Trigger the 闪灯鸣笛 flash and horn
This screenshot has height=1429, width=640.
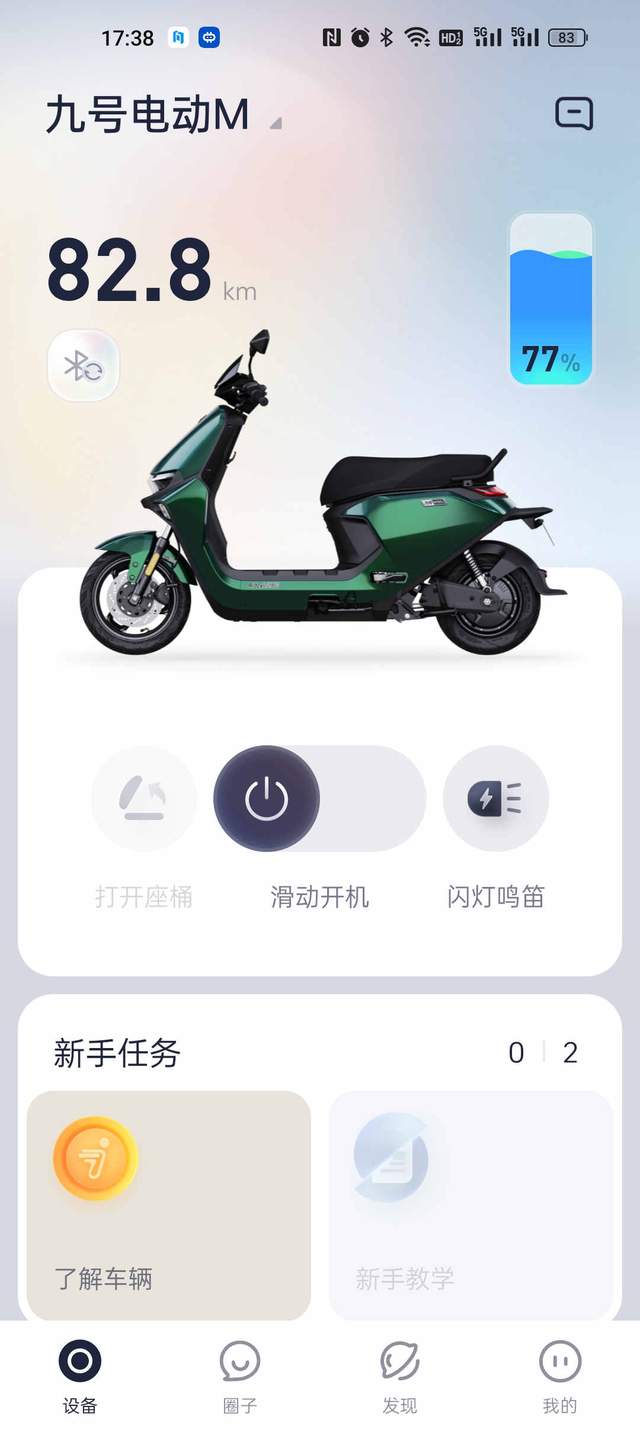click(x=496, y=799)
